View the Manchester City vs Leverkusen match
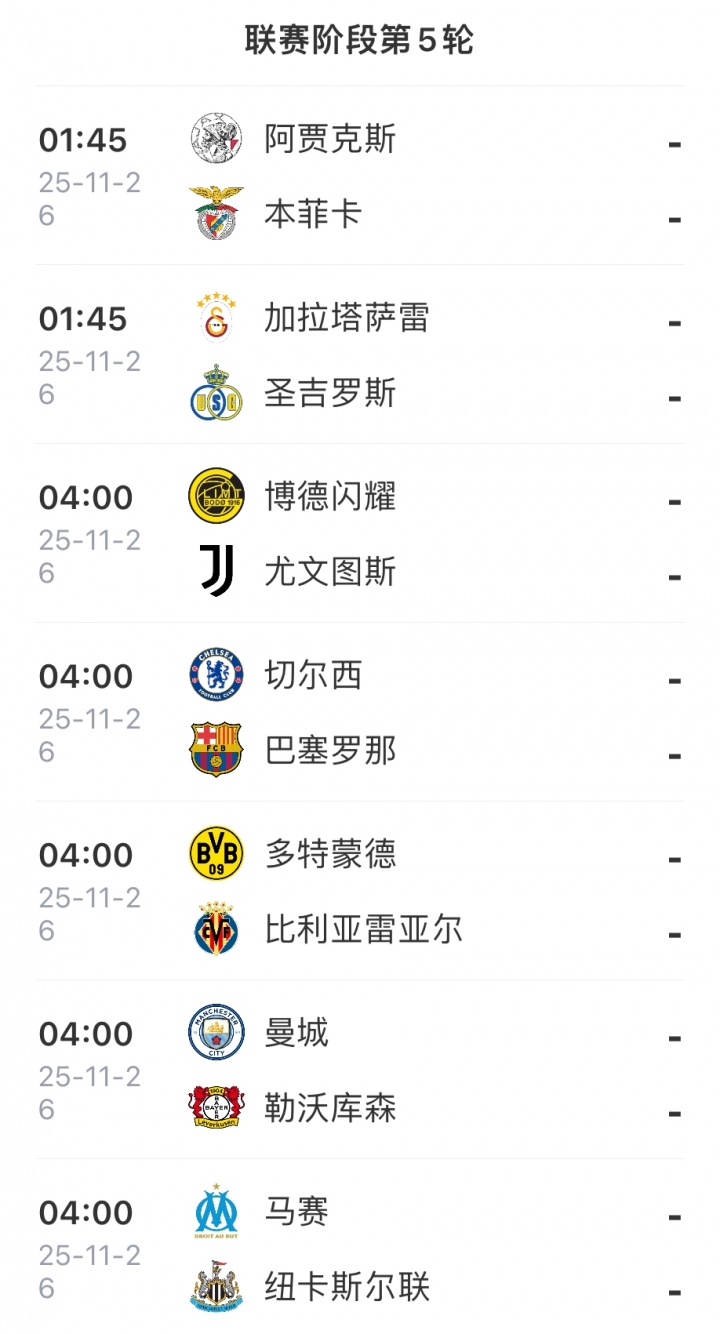The width and height of the screenshot is (720, 1334). click(360, 1071)
